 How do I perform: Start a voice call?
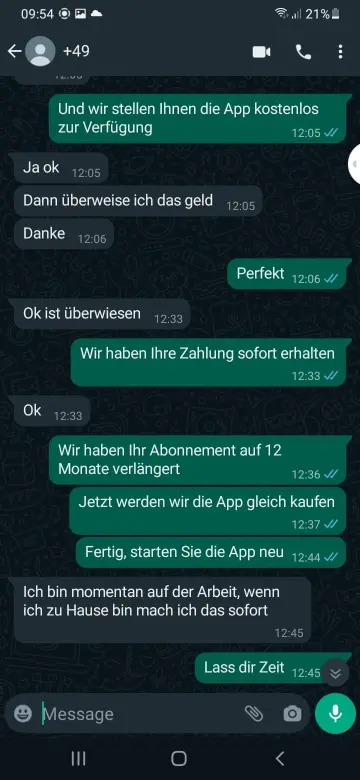(x=303, y=52)
